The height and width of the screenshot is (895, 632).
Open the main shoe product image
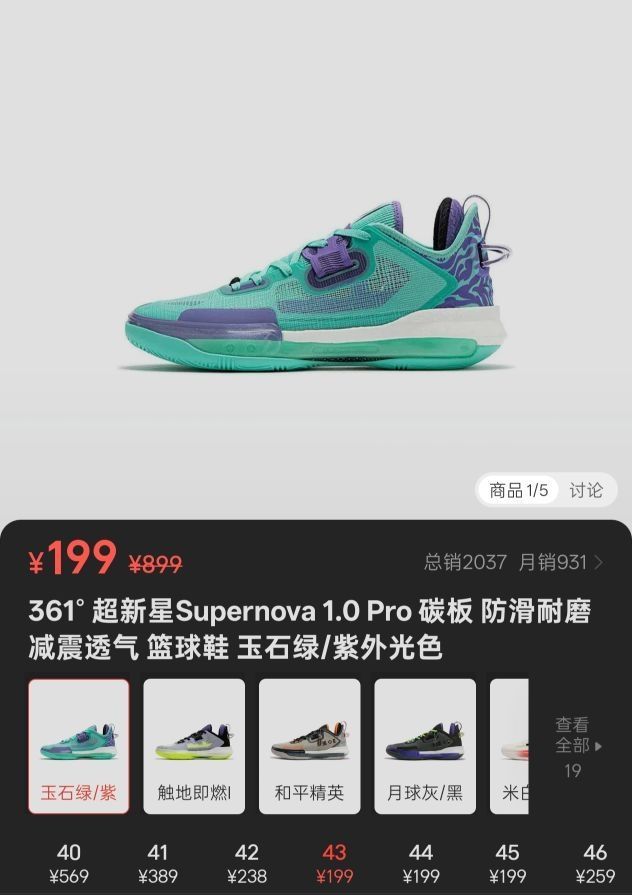click(x=316, y=280)
